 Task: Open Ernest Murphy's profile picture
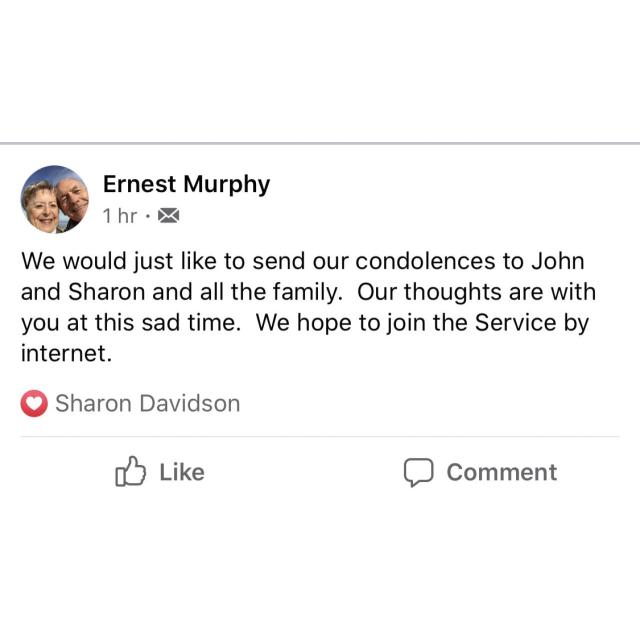tap(54, 199)
